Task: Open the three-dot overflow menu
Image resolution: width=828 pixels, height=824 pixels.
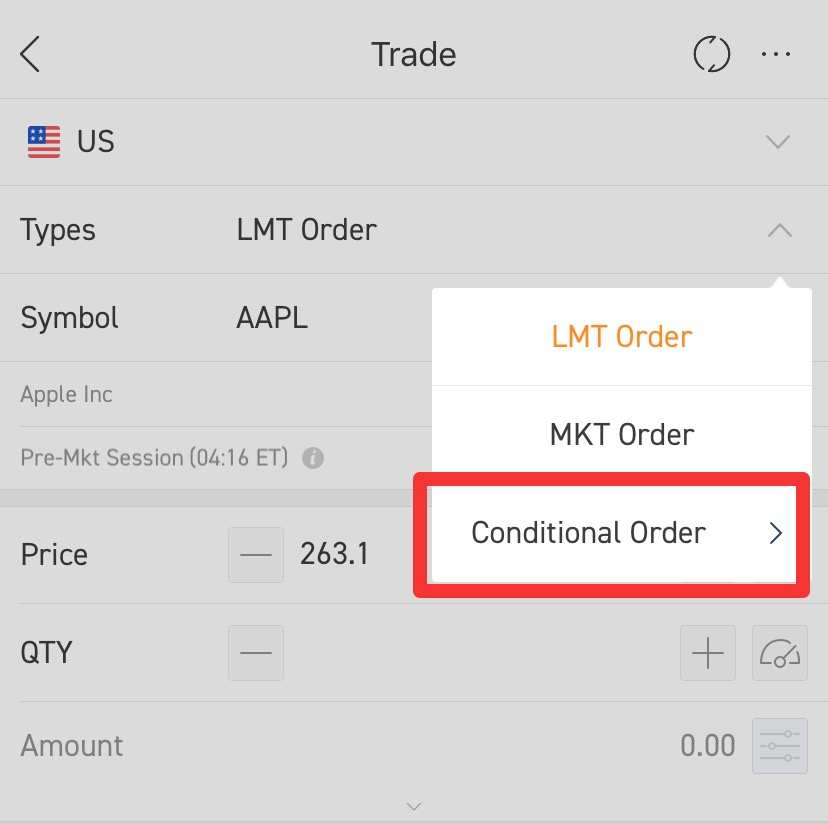Action: point(776,54)
